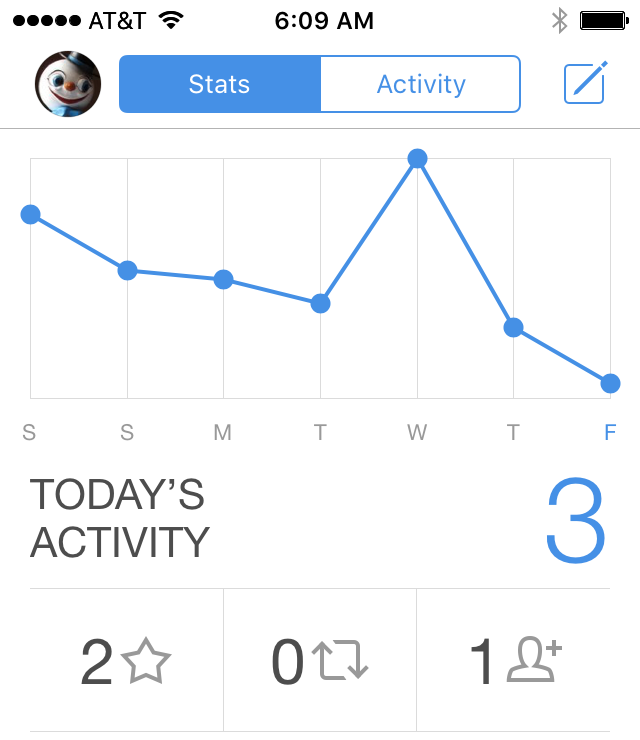This screenshot has height=740, width=640.
Task: Switch to the Activity tab
Action: pos(420,84)
